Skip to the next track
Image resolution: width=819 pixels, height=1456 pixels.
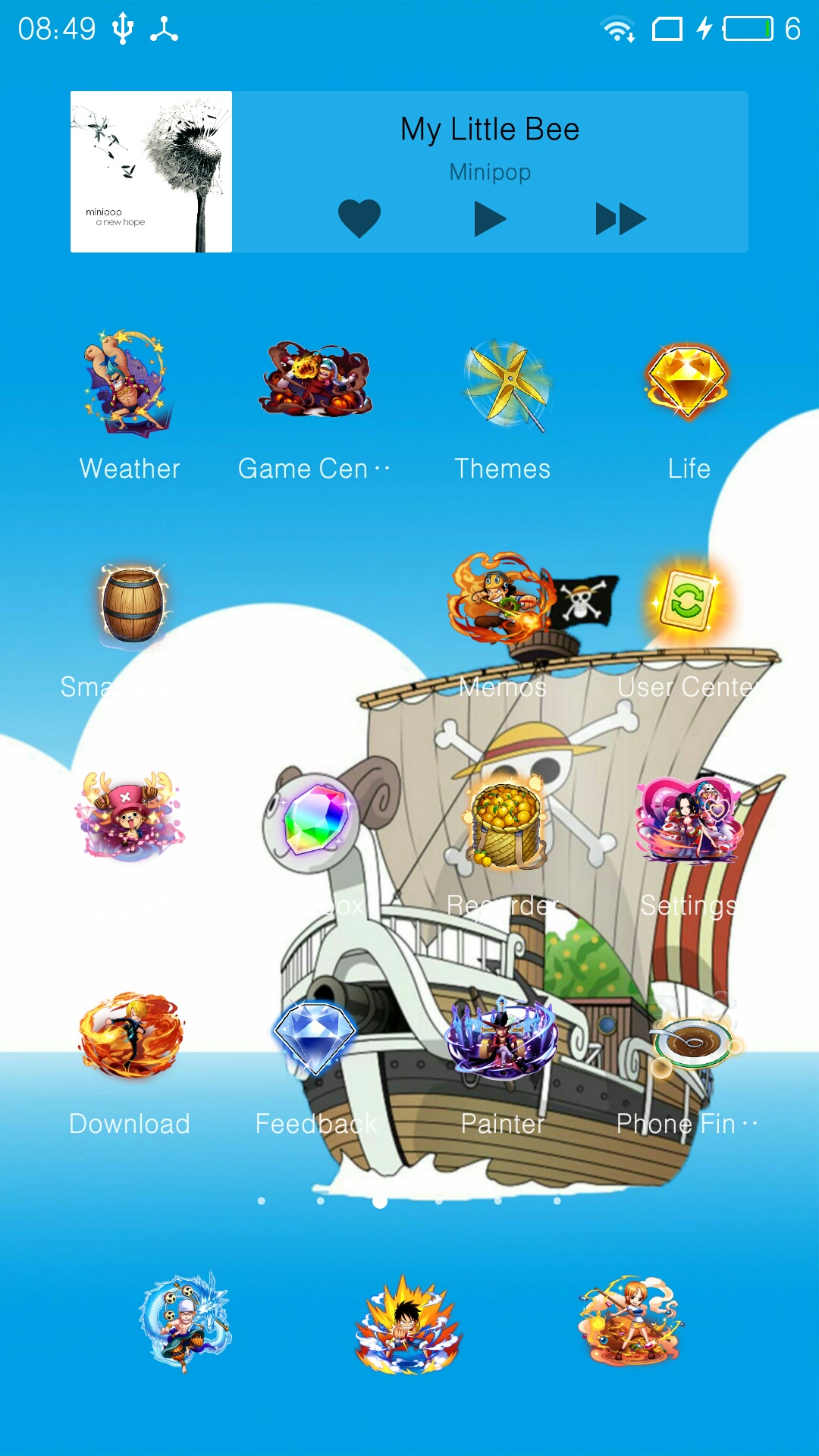[620, 219]
